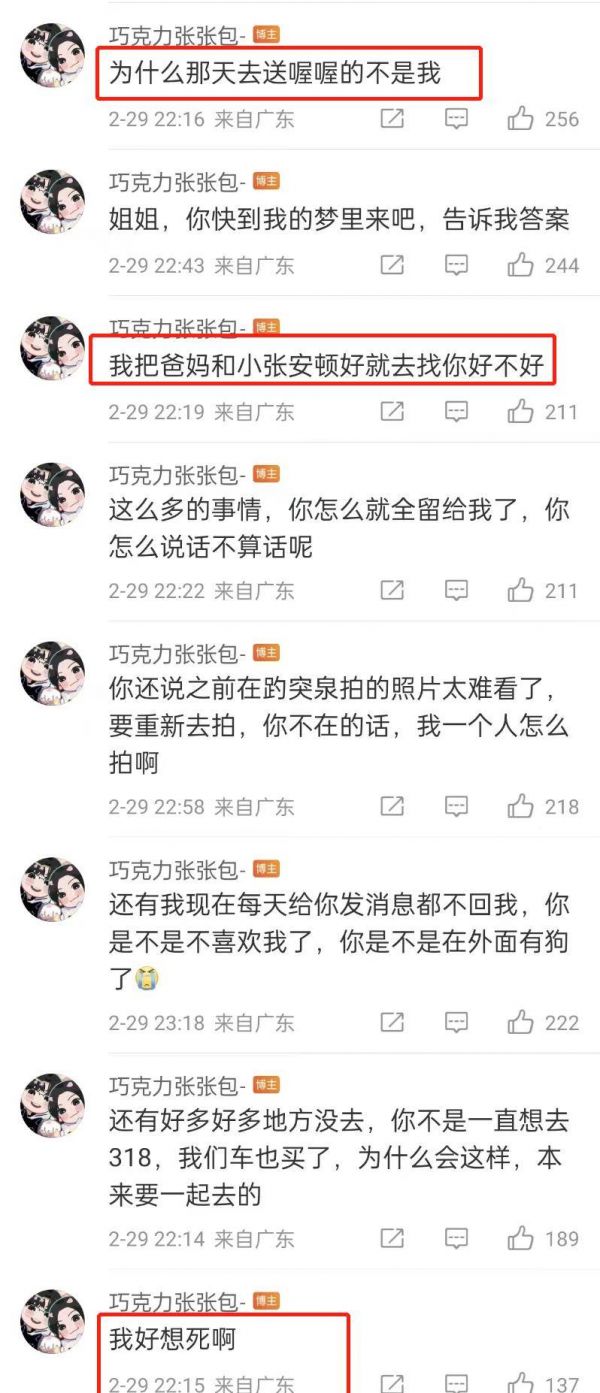Reply to the comment posted at 22:58
600x1393 pixels.
[x=456, y=806]
